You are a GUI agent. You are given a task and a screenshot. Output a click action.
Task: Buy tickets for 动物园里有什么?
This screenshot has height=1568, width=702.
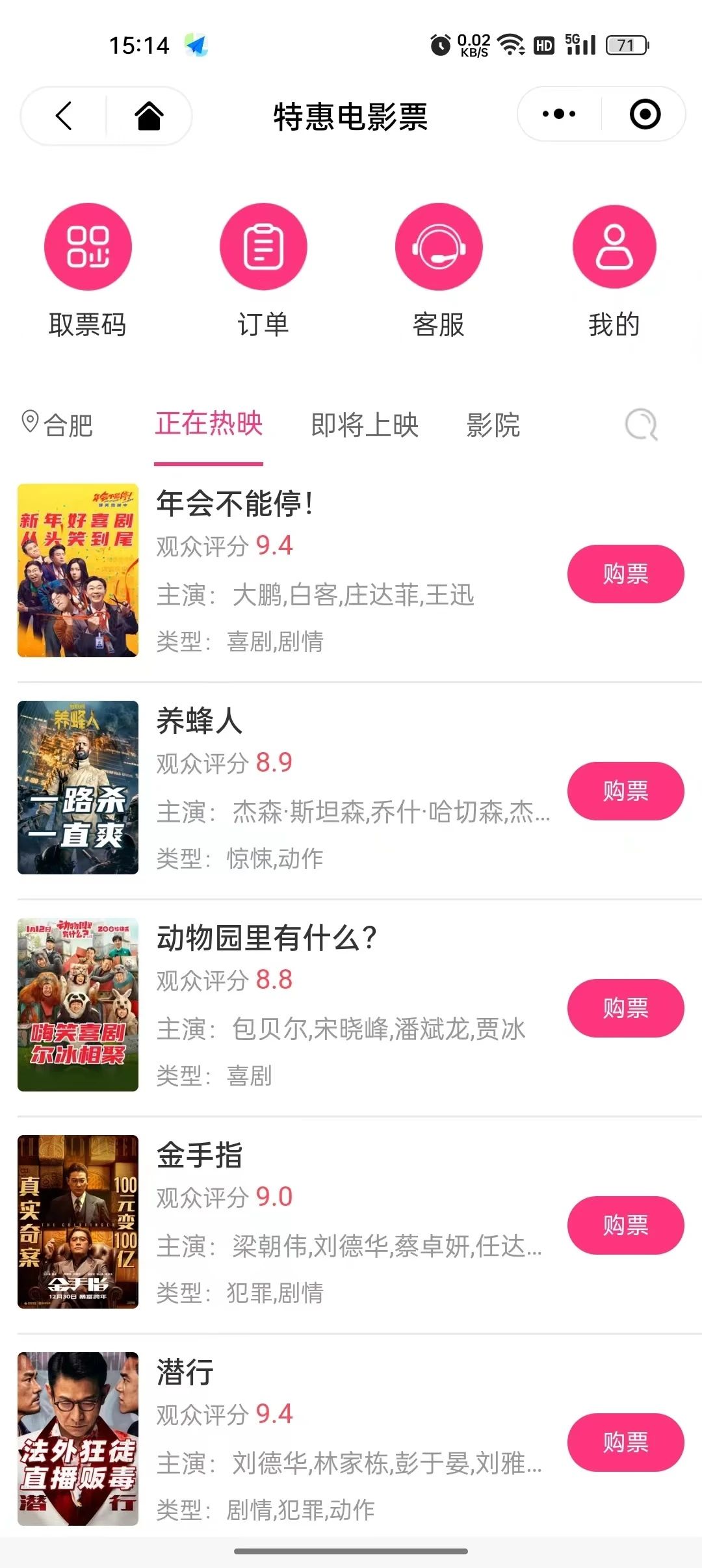click(x=625, y=1008)
